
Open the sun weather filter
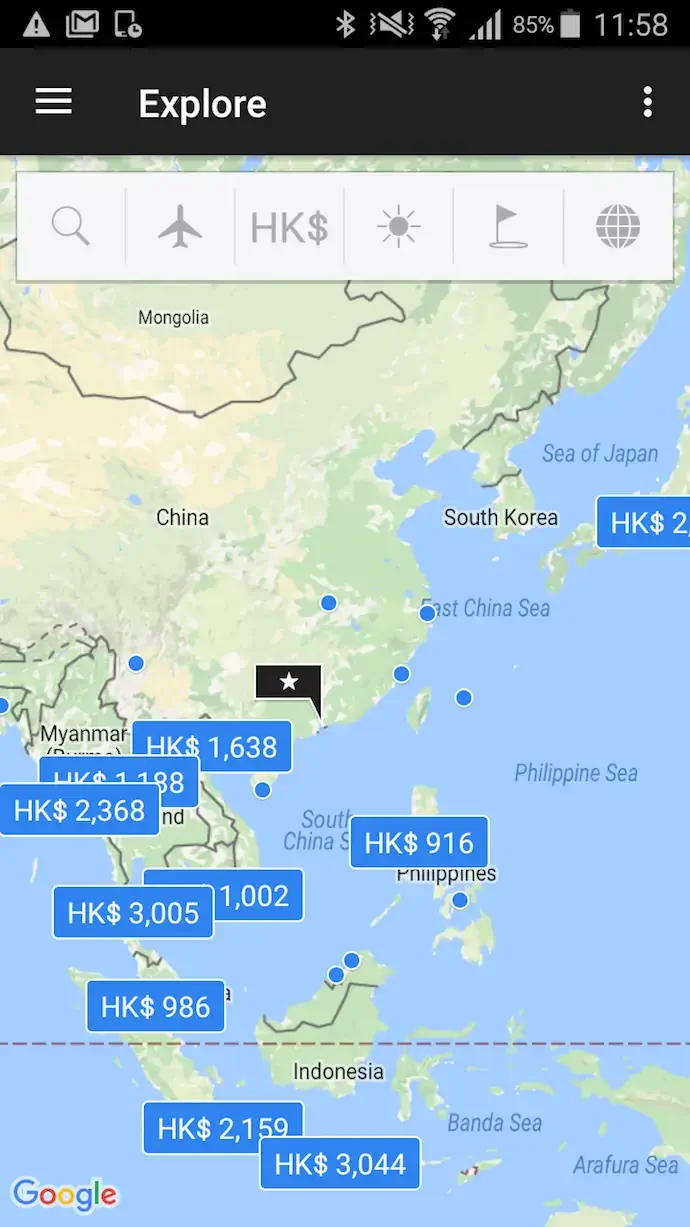(398, 227)
